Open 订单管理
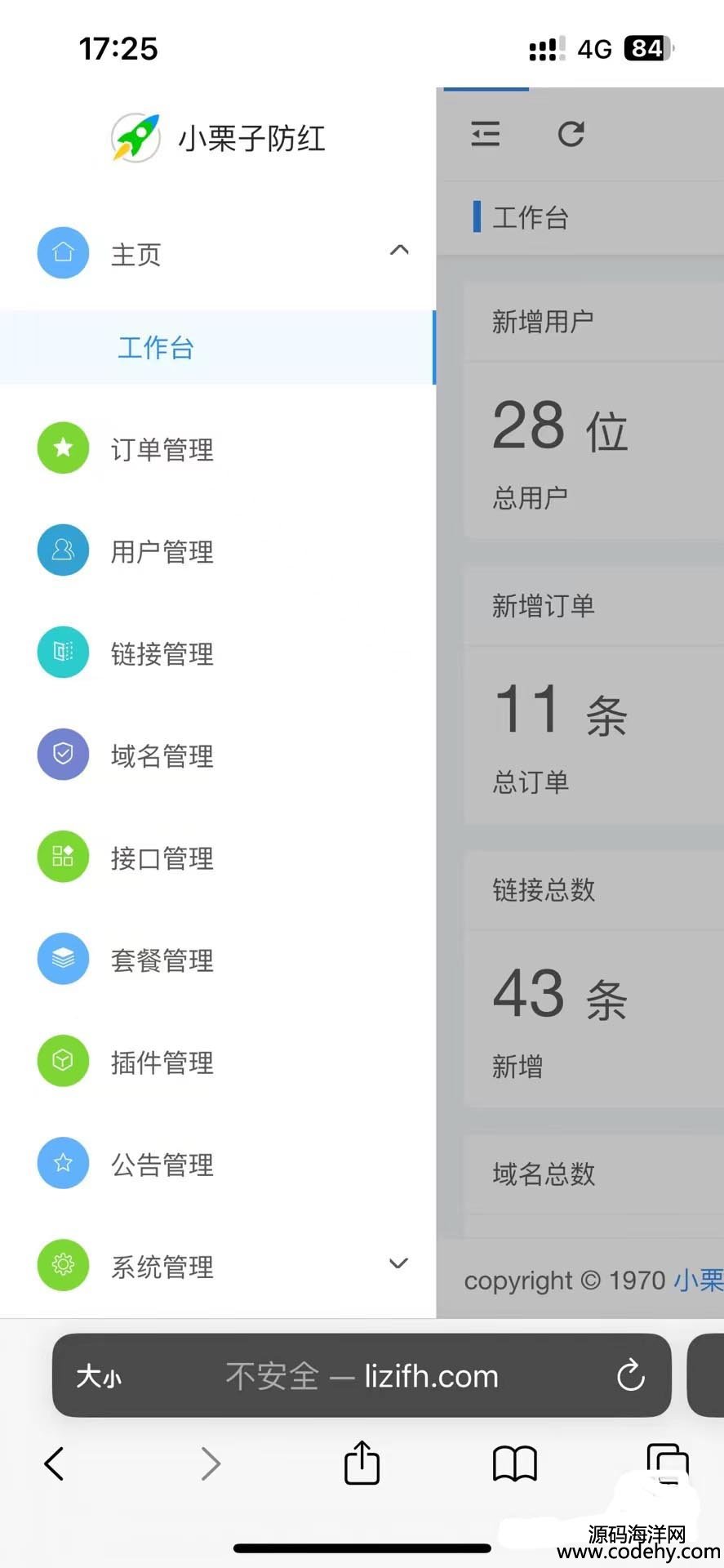Screen dimensions: 724x1568 coord(217,448)
